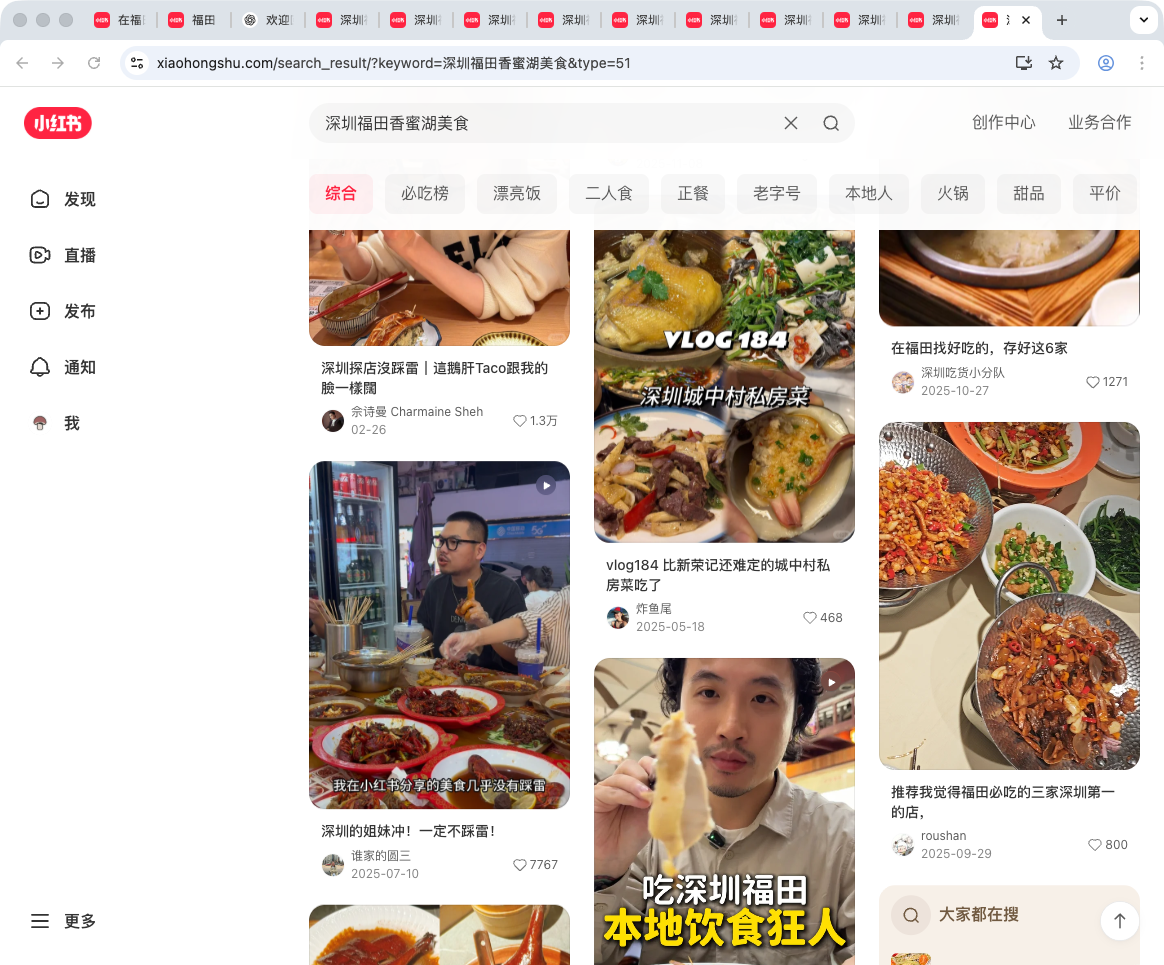This screenshot has height=965, width=1164.
Task: Open 创作中心 link
Action: tap(1003, 122)
